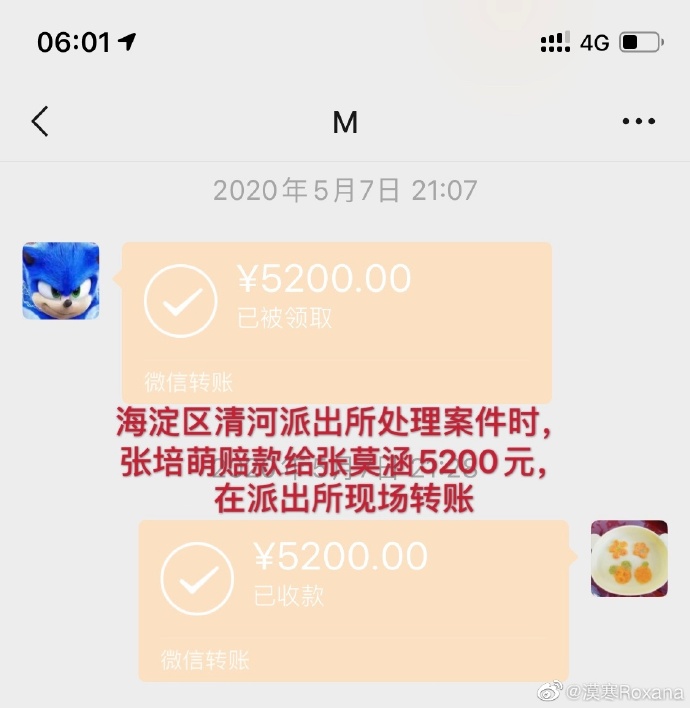The image size is (690, 708).
Task: View the flower dish avatar's profile
Action: coord(629,558)
